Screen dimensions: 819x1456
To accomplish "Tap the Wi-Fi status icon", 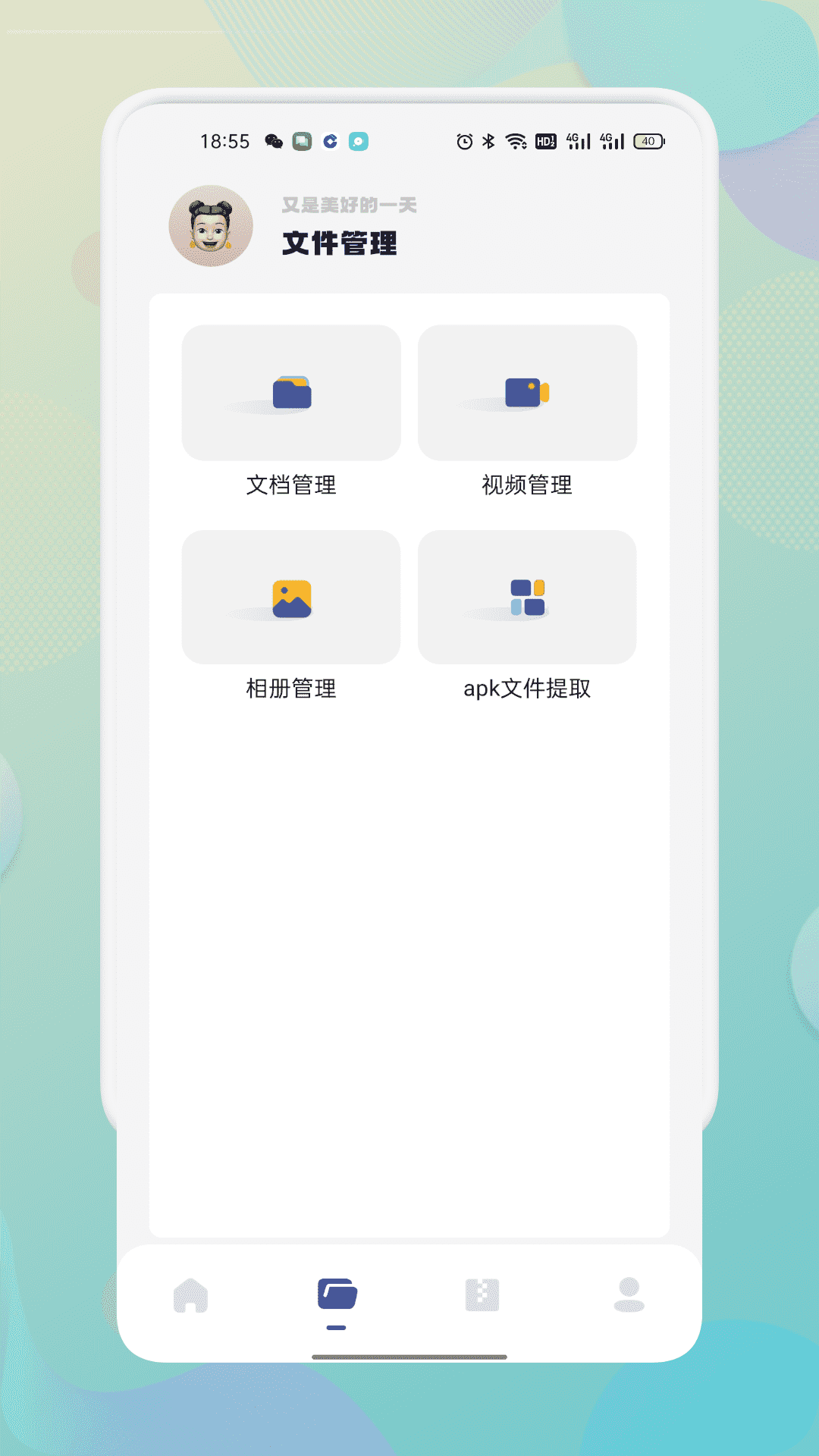I will click(x=516, y=141).
